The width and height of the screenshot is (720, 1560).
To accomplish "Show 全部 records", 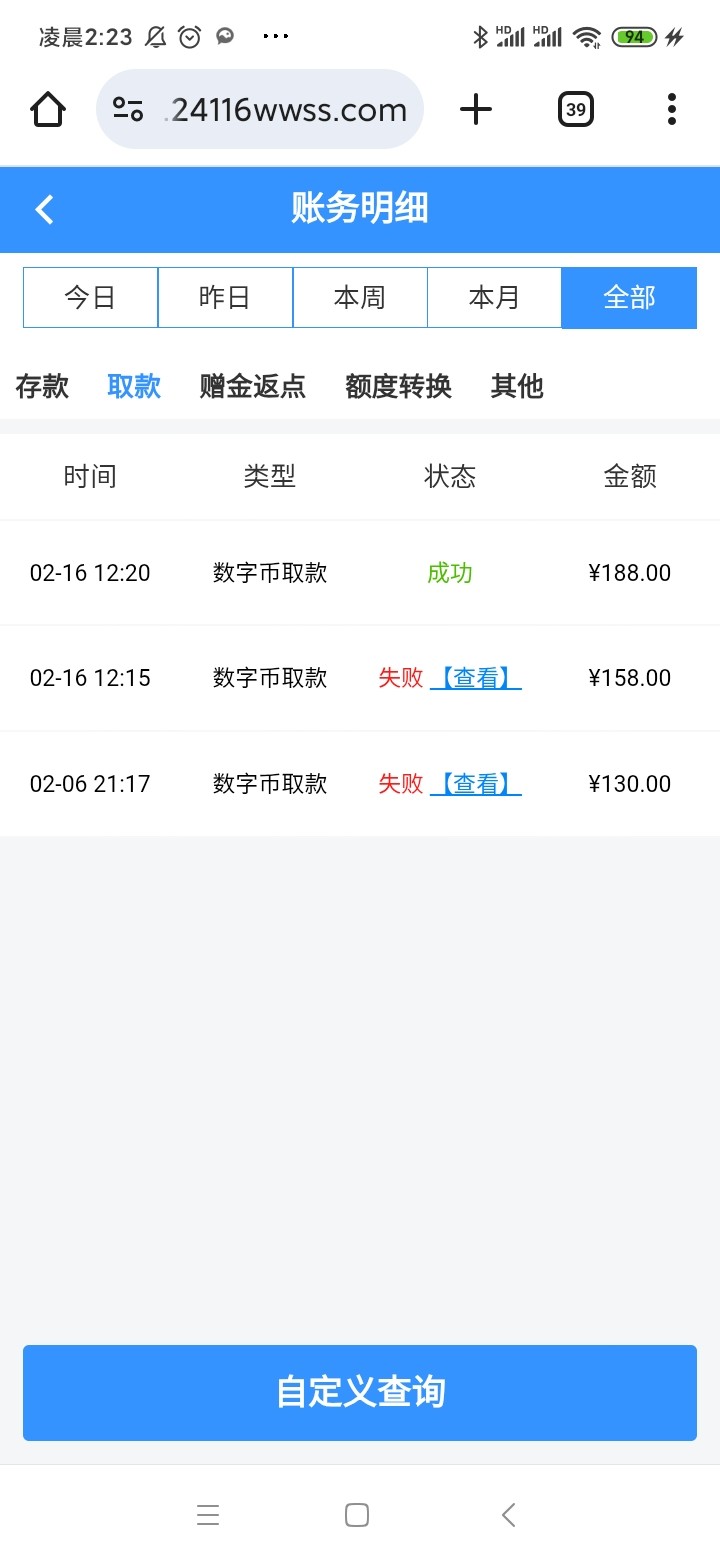I will coord(629,297).
